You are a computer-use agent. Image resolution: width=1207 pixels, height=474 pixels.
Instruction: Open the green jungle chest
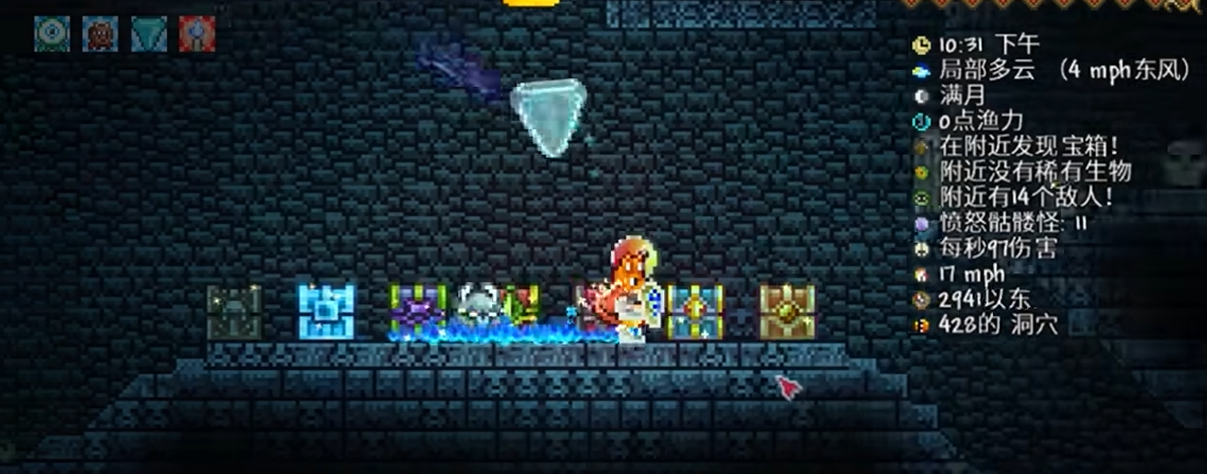tap(522, 303)
